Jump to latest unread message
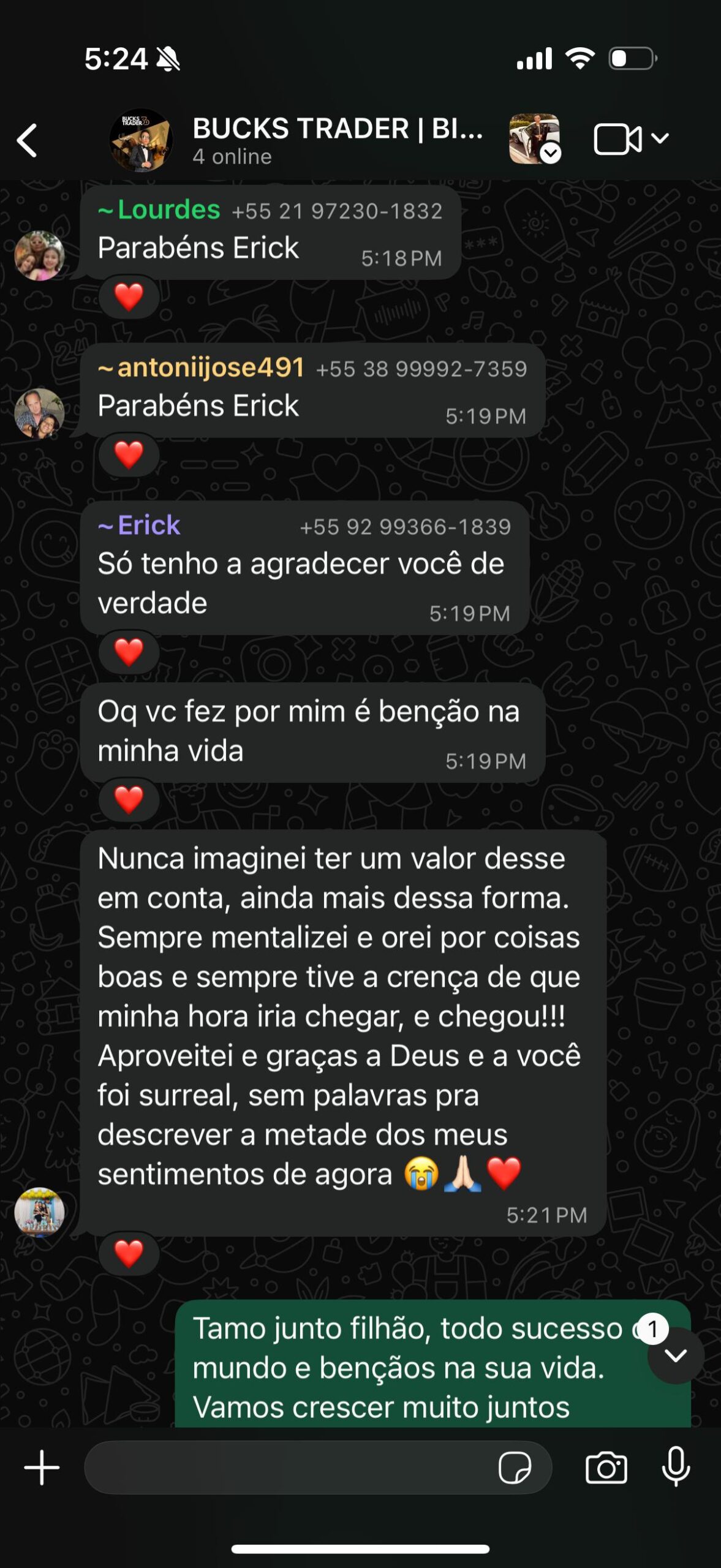Screen dimensions: 721x1568 click(x=675, y=1355)
